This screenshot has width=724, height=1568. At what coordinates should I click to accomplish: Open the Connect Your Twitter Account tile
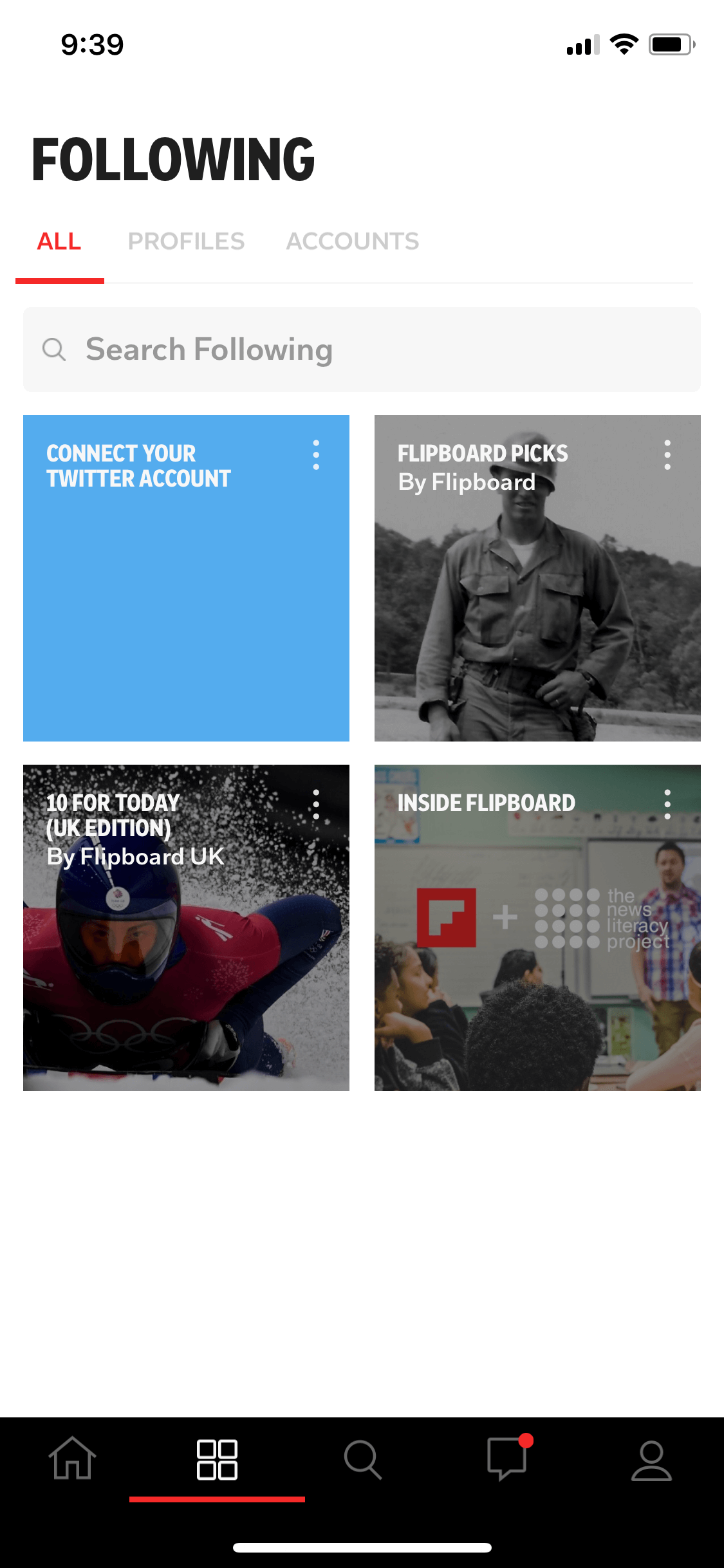186,578
